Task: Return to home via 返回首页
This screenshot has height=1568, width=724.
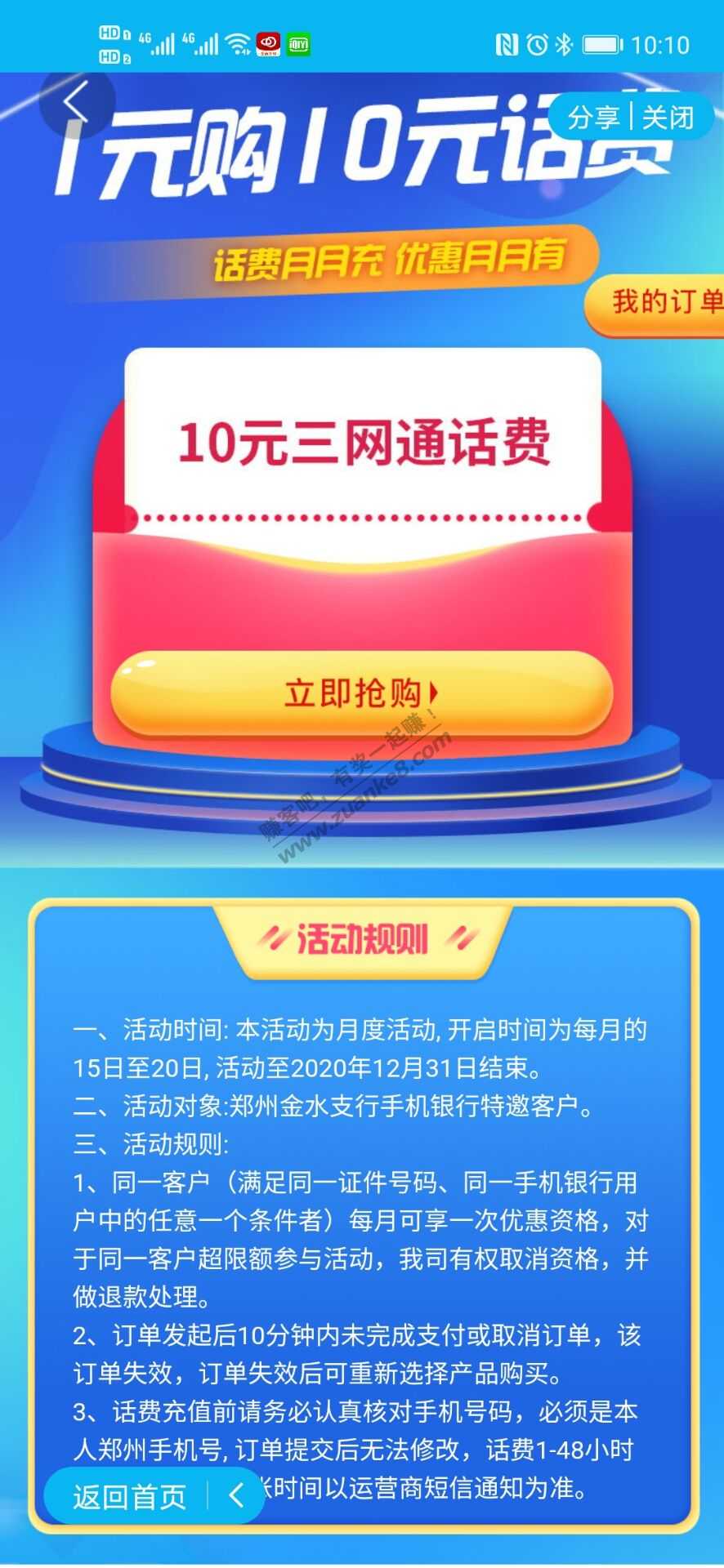Action: click(x=129, y=1497)
